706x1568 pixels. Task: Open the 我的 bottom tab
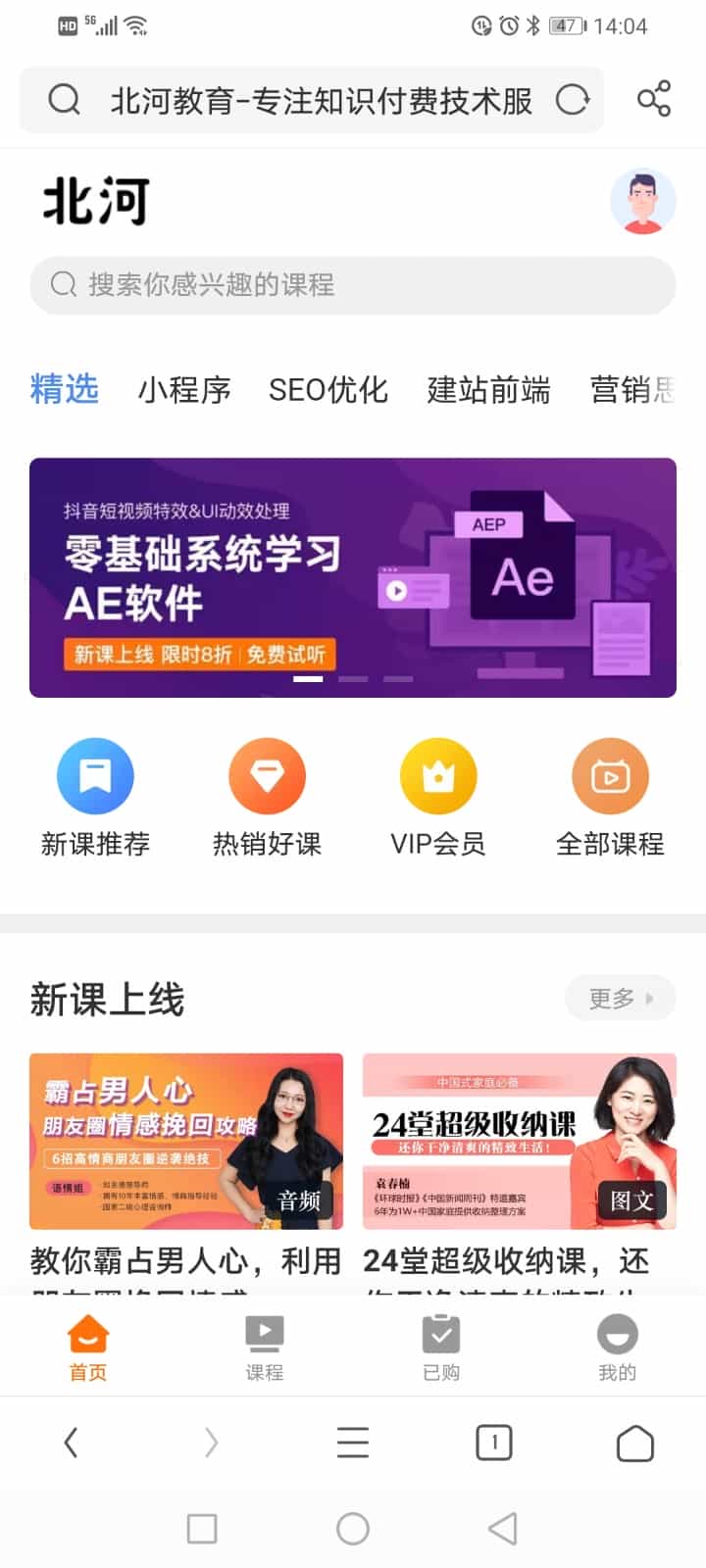click(x=617, y=1347)
